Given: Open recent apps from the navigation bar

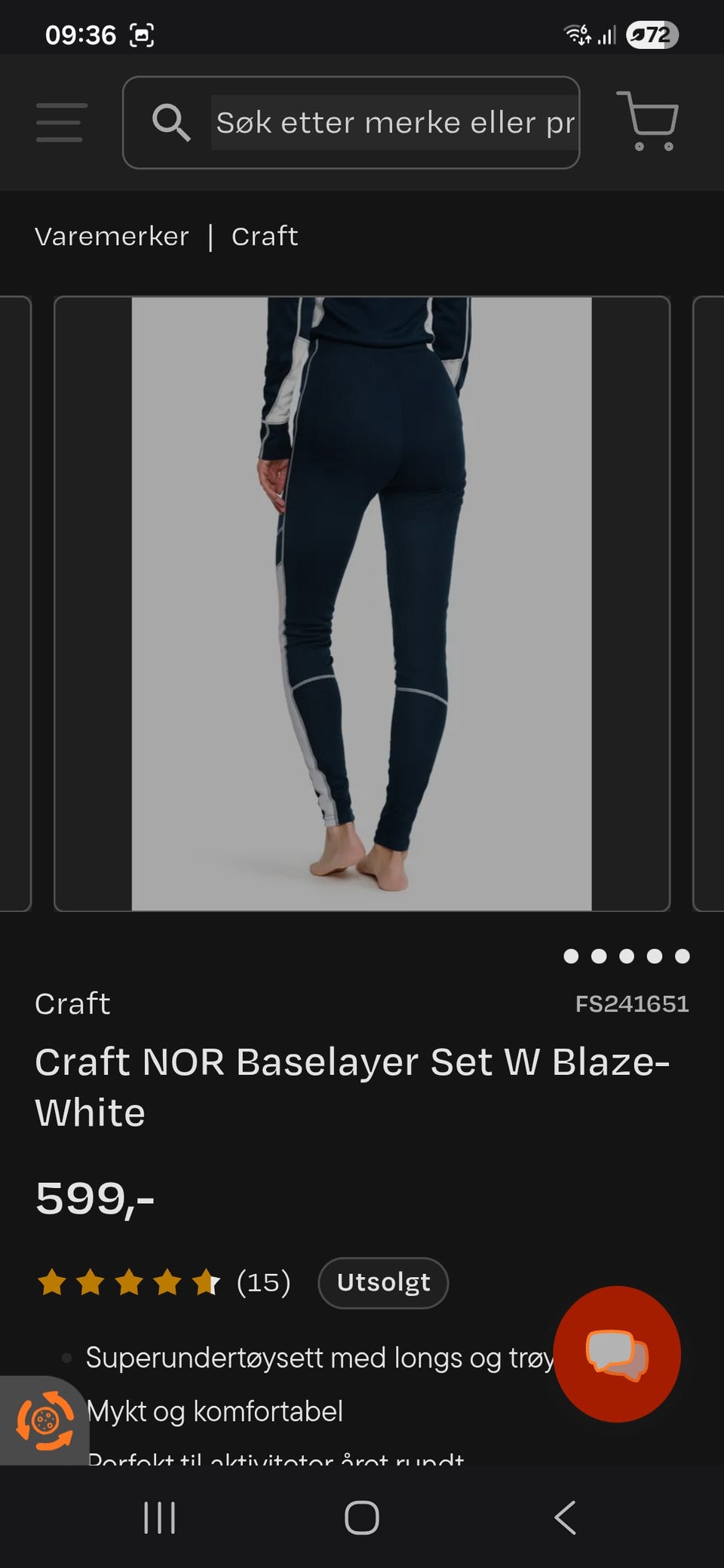Looking at the screenshot, I should (x=159, y=1517).
